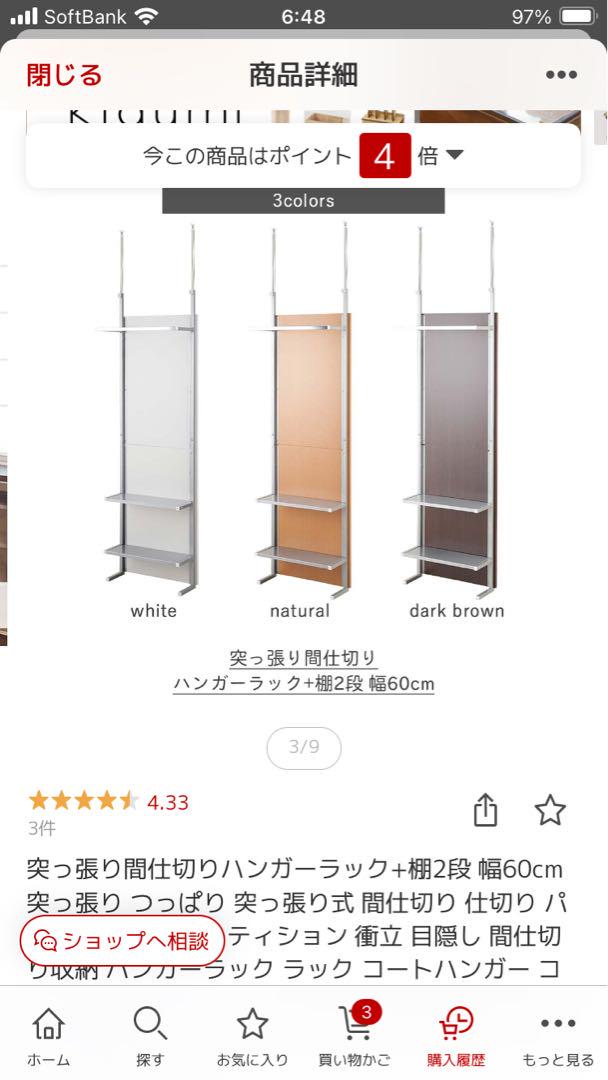Go to the ホーム tab

click(49, 1035)
